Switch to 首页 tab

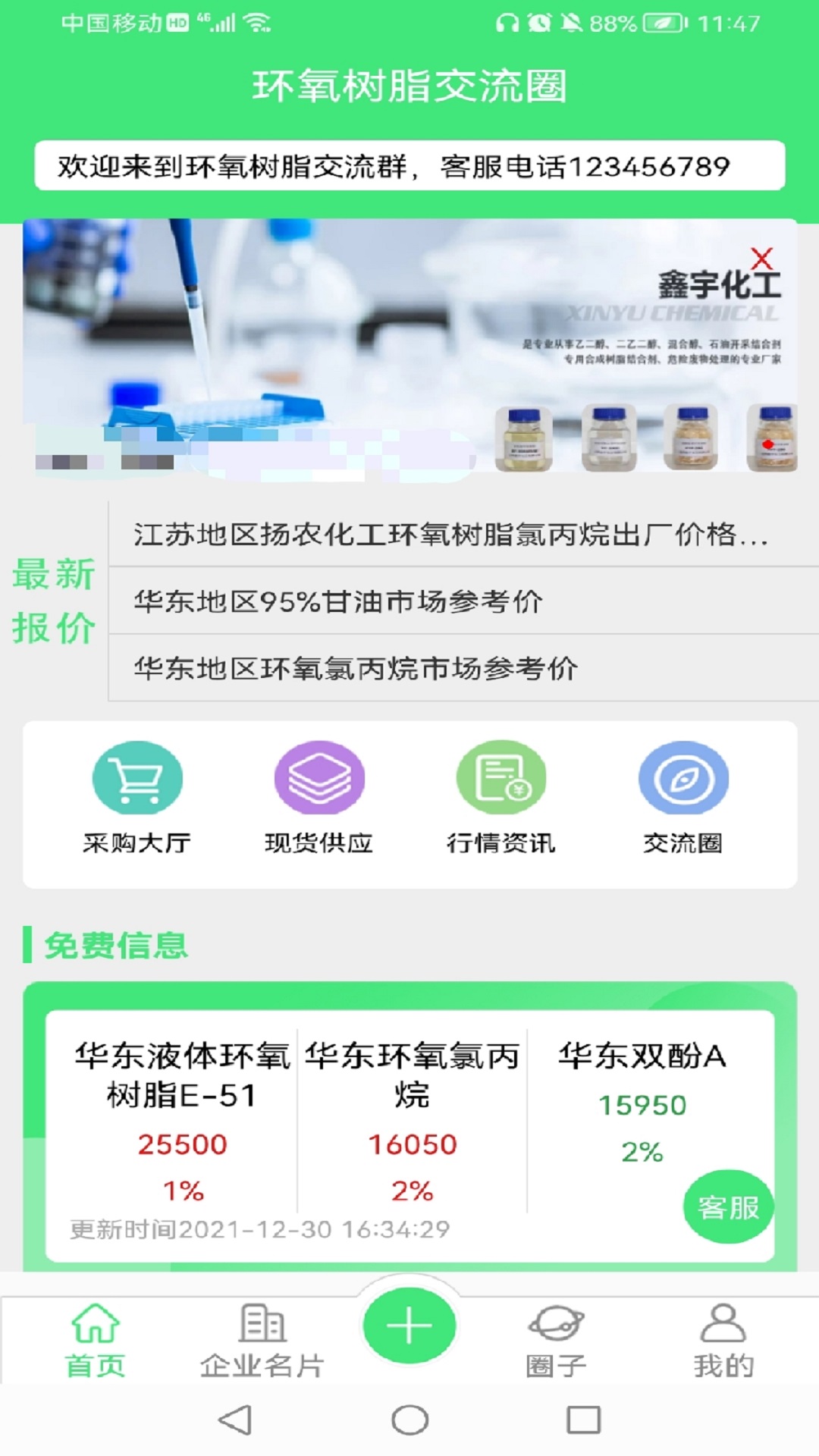(x=96, y=1341)
